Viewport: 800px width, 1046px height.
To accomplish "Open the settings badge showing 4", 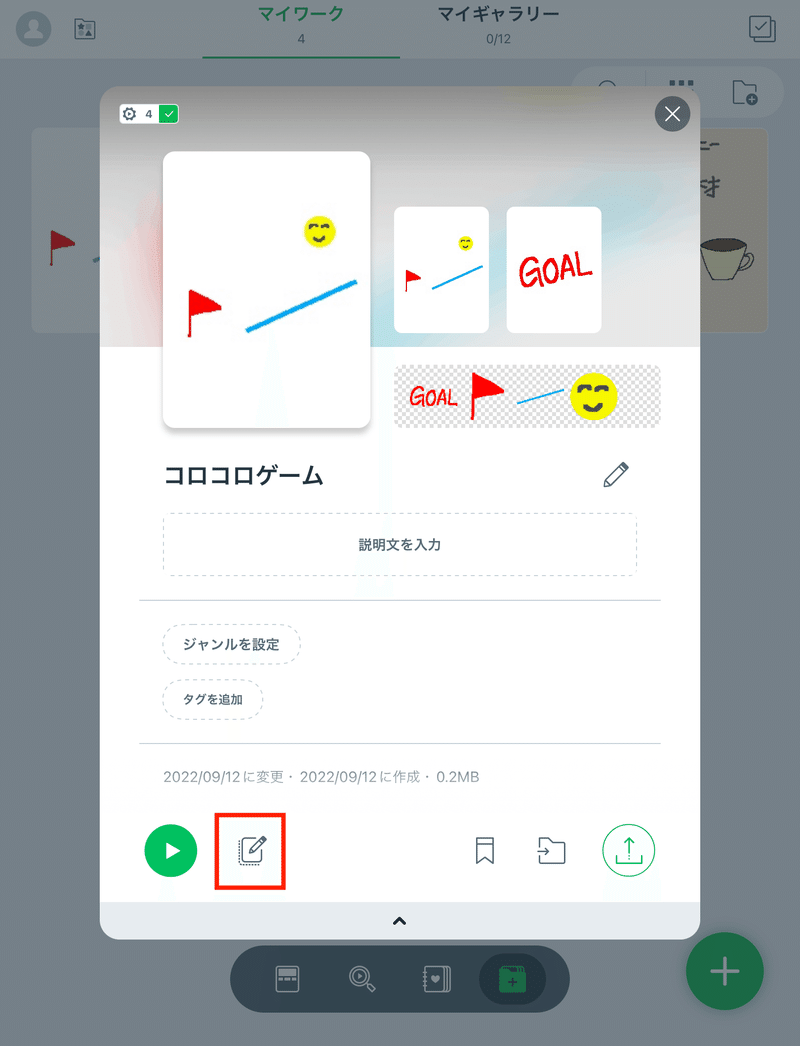I will (148, 114).
